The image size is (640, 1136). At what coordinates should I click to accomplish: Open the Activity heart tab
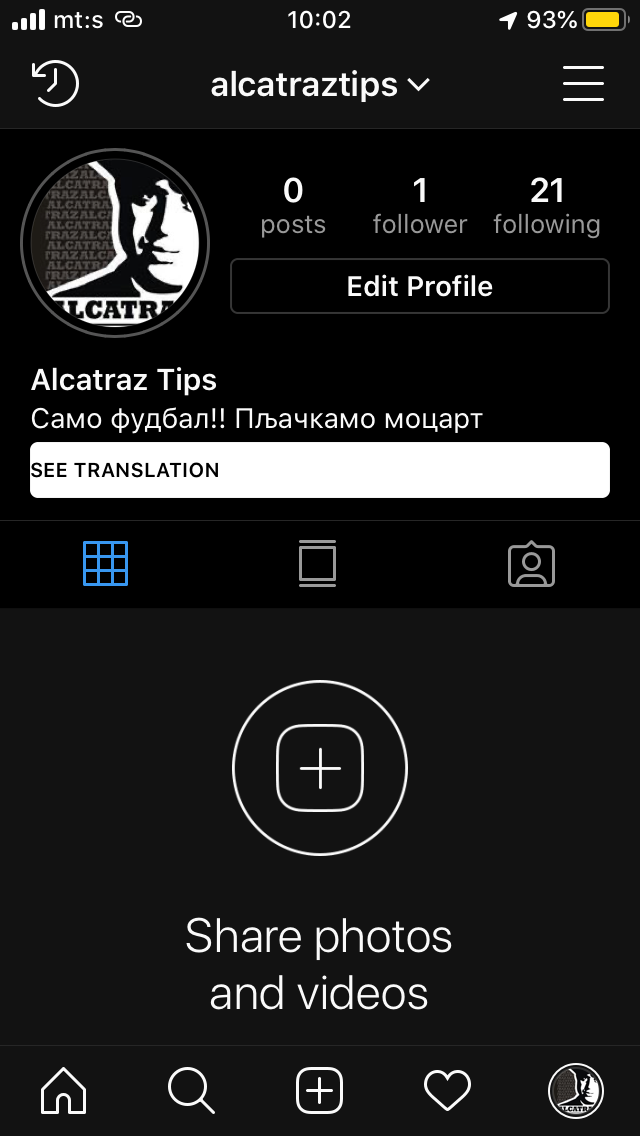tap(447, 1089)
